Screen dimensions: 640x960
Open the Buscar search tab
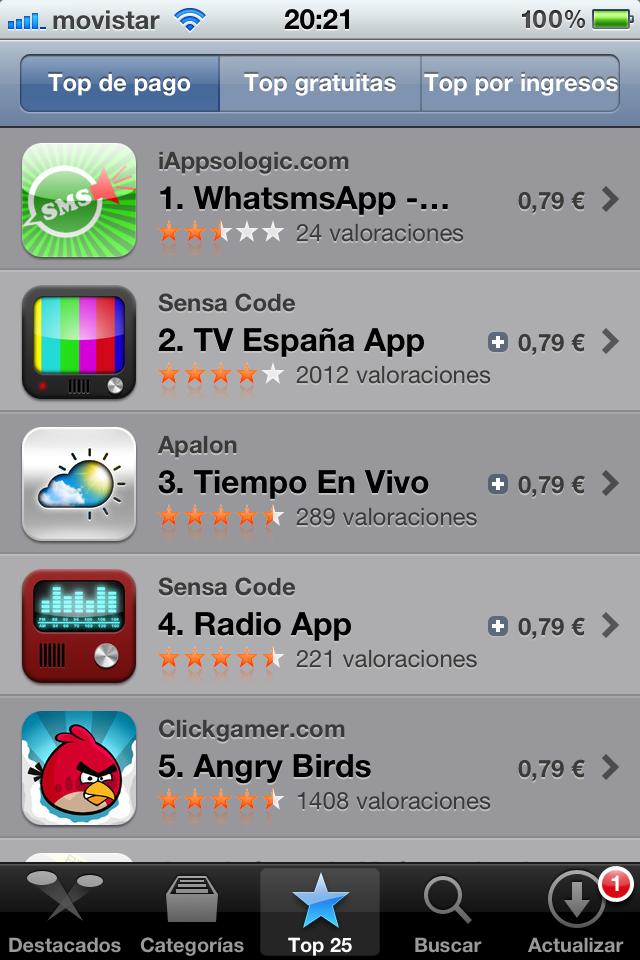[448, 912]
